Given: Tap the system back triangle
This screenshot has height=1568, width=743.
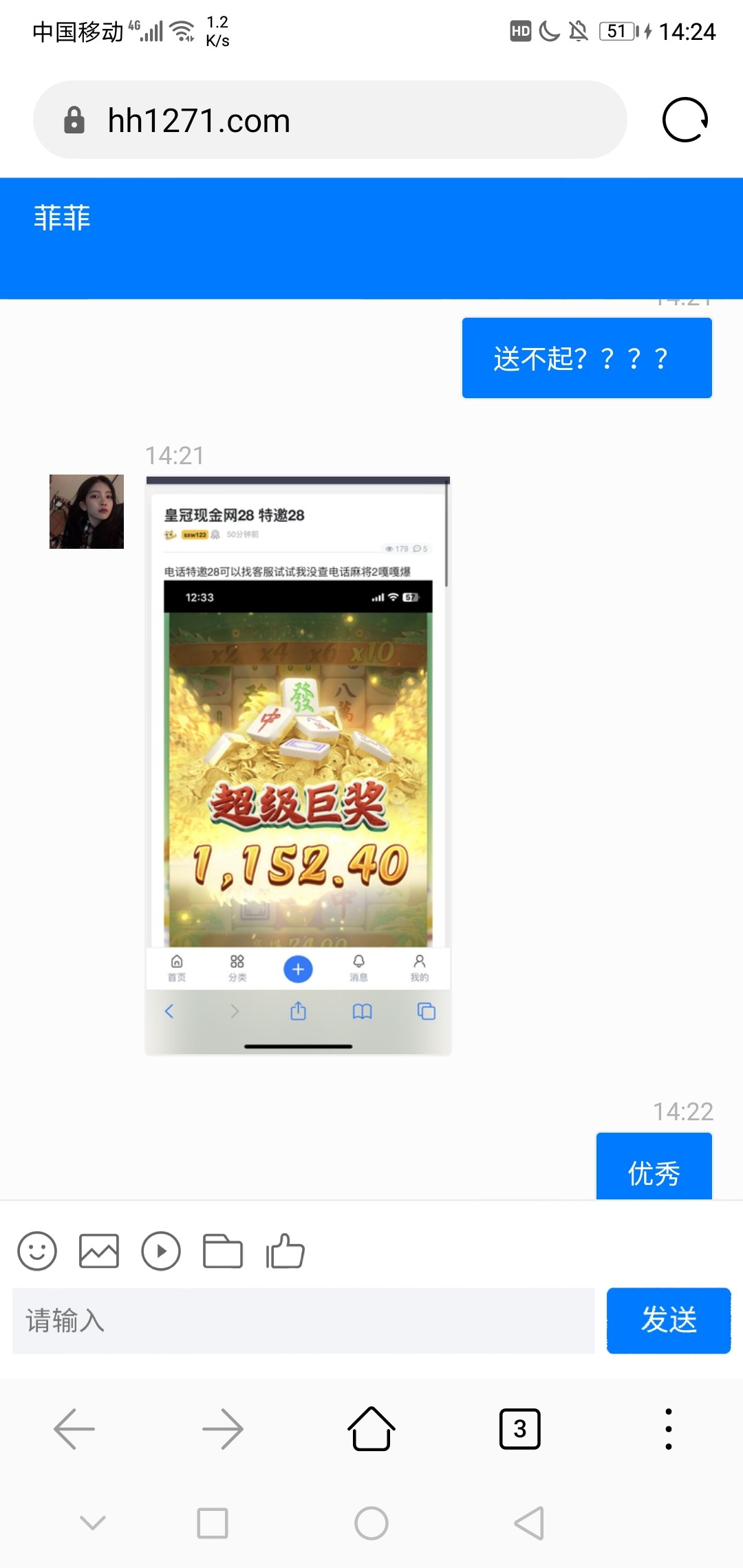Looking at the screenshot, I should pyautogui.click(x=530, y=1523).
